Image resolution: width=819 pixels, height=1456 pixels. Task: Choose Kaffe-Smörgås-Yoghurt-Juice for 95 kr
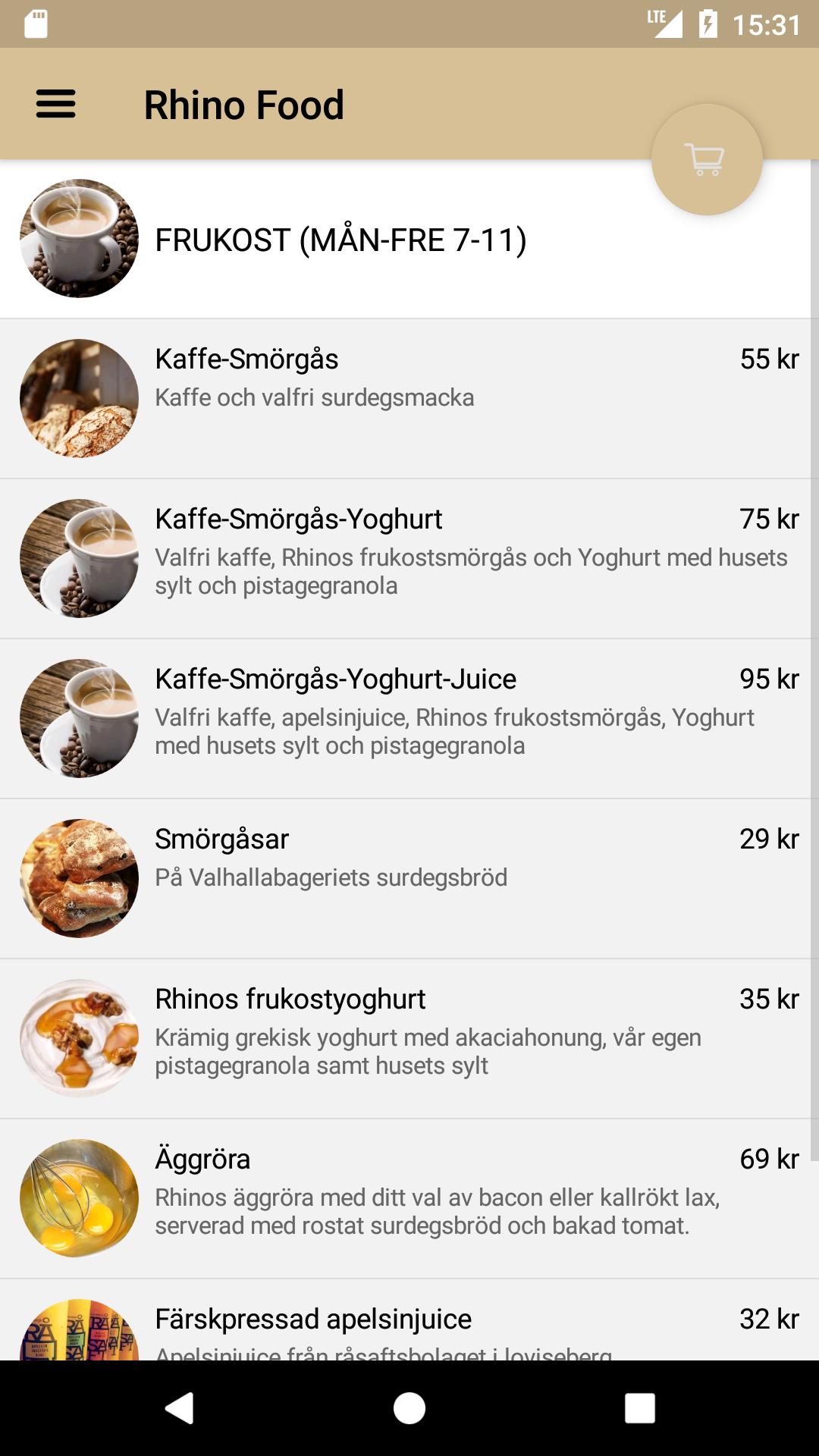(409, 719)
